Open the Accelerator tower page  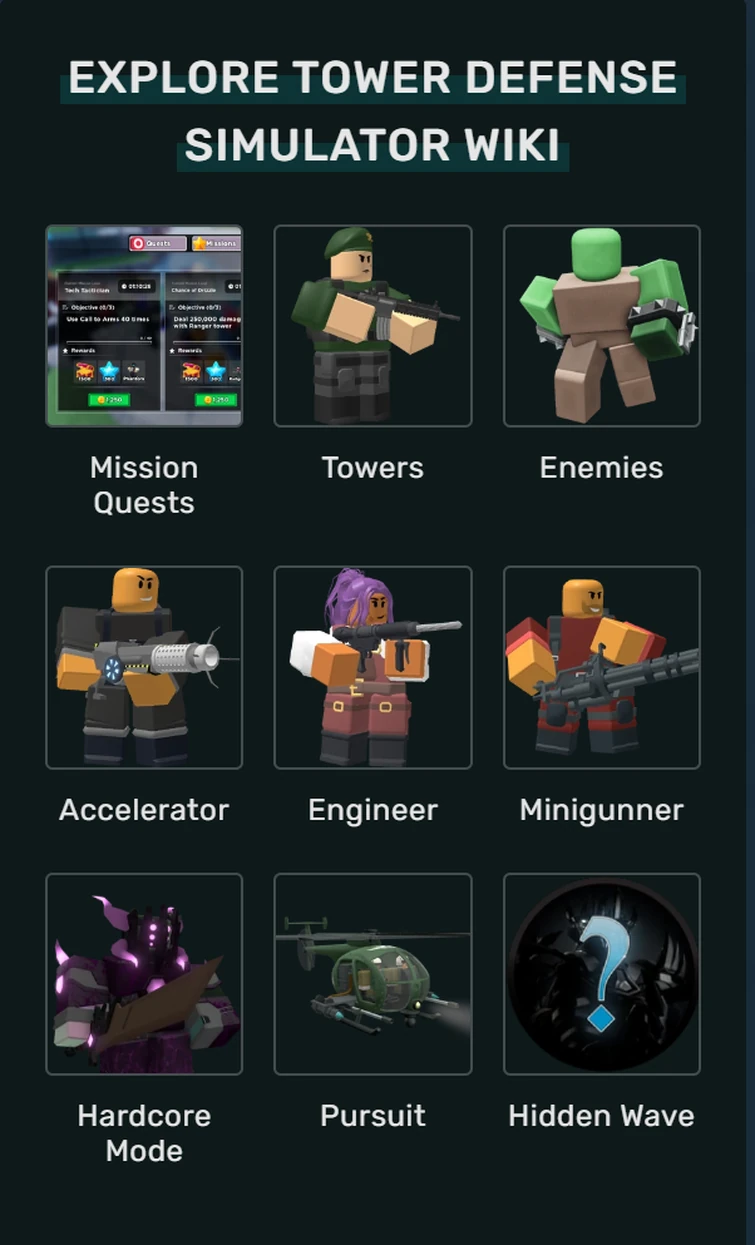coord(144,667)
